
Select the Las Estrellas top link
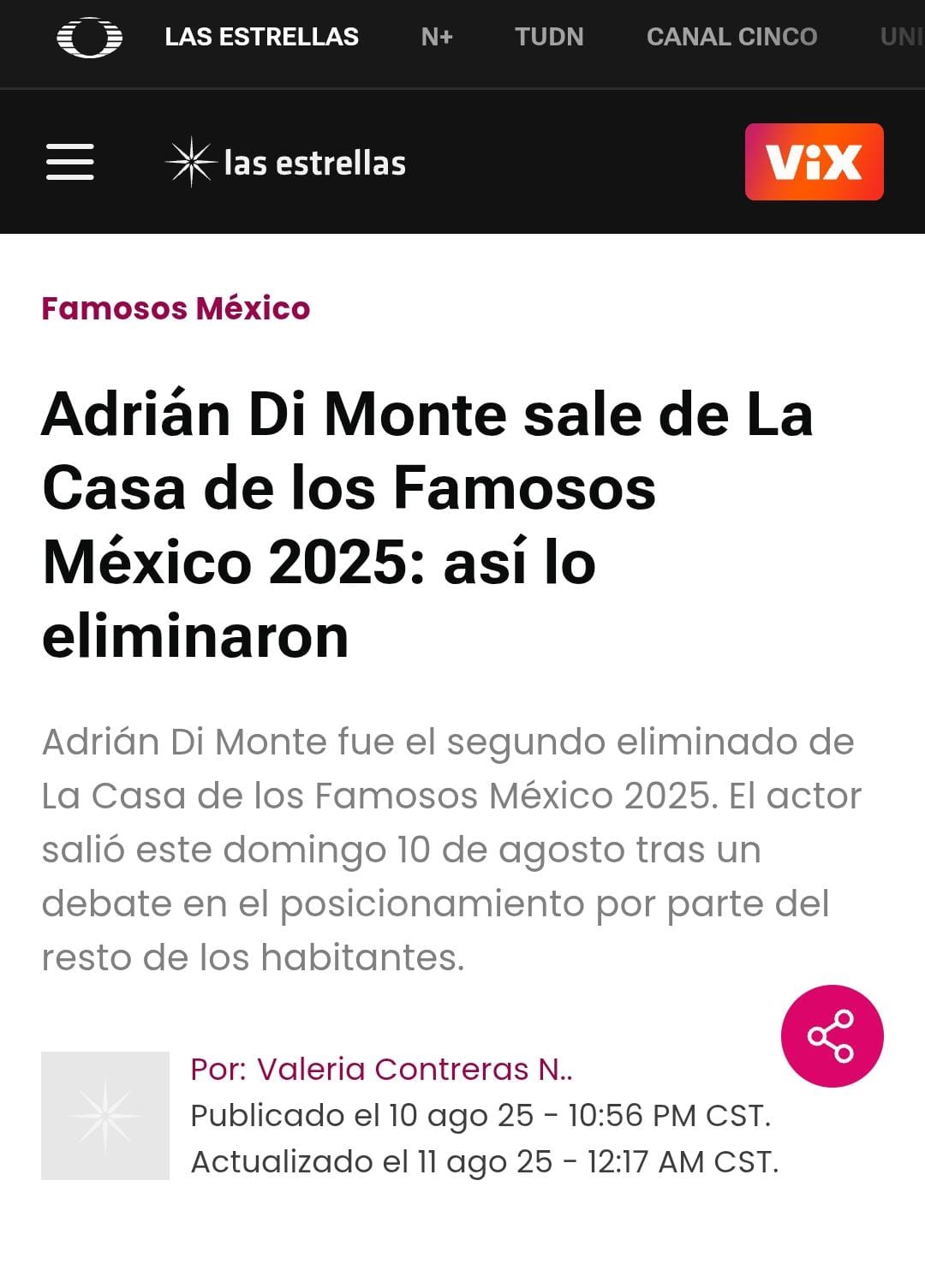261,37
